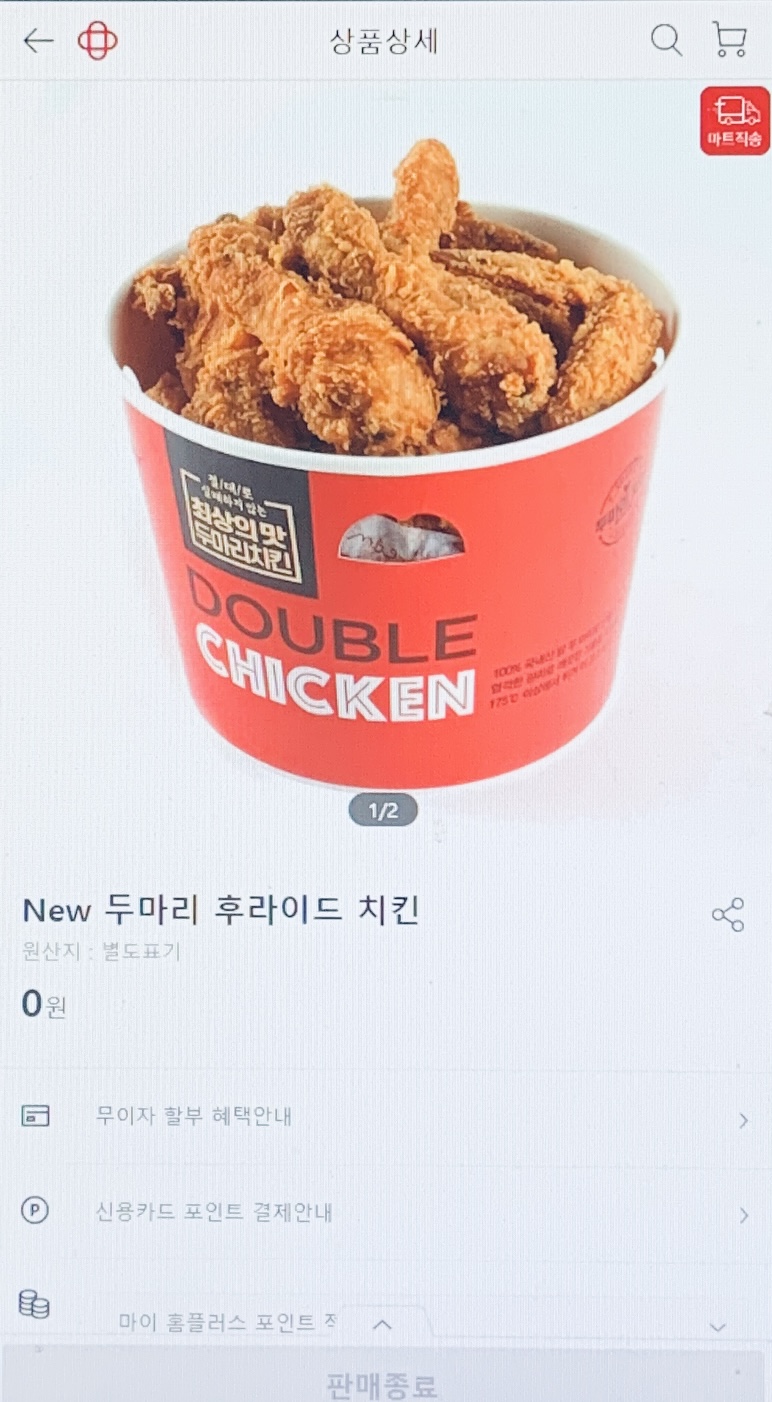The height and width of the screenshot is (1402, 772).
Task: Go back with the arrow icon
Action: point(38,41)
